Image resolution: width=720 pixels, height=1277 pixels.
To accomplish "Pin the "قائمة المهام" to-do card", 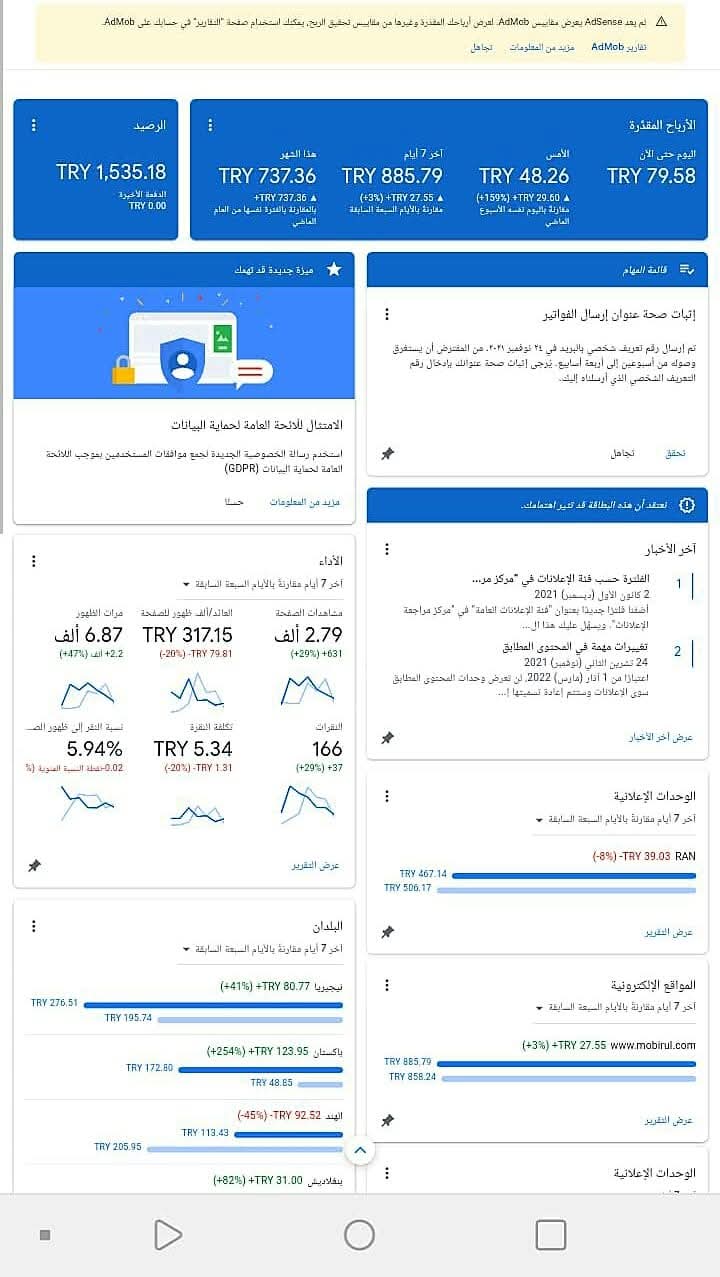I will [387, 454].
